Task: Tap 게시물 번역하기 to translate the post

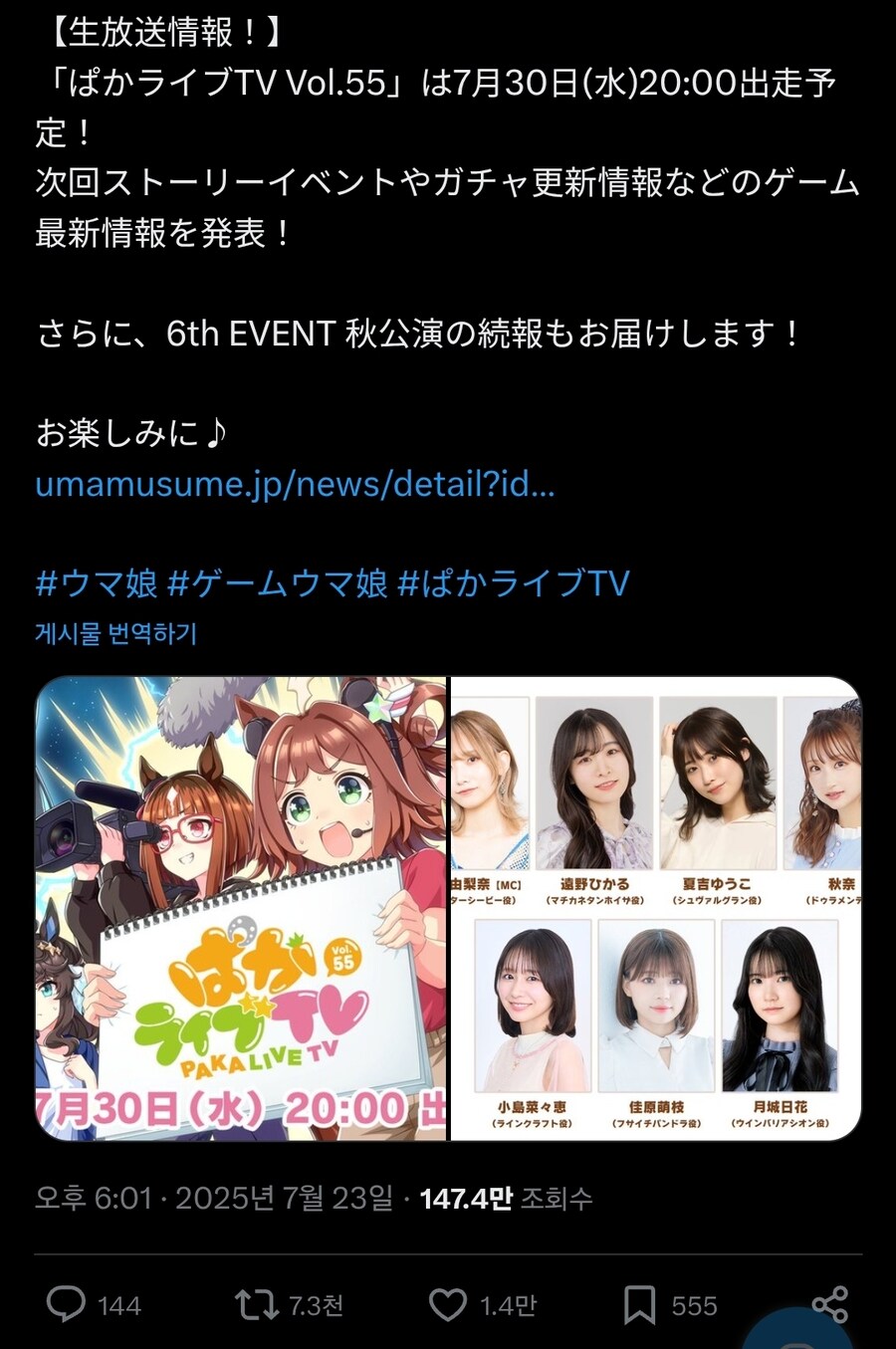Action: coord(115,633)
